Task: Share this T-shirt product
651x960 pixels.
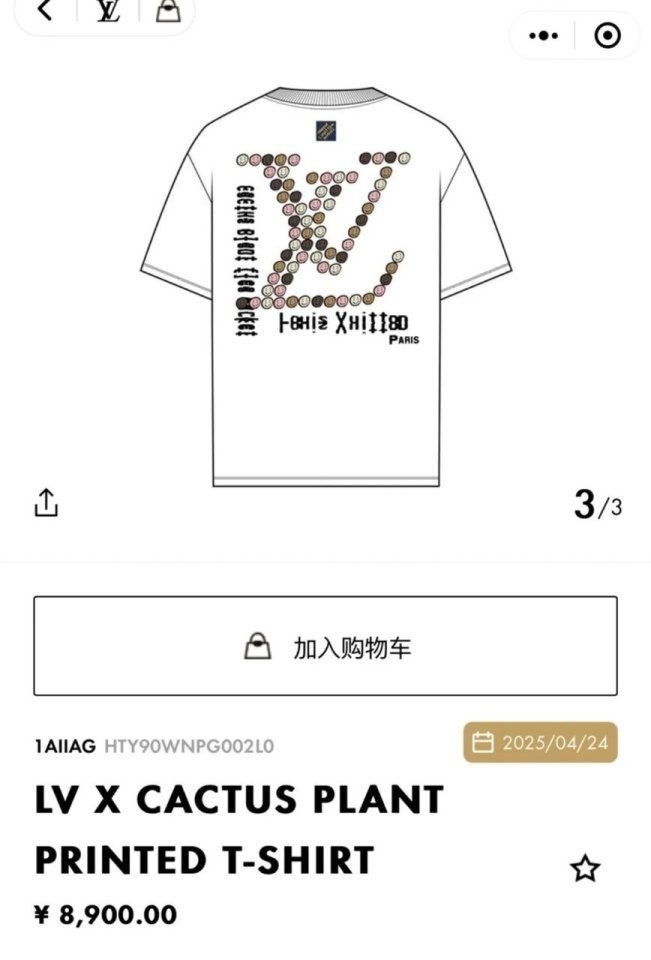Action: [x=47, y=503]
